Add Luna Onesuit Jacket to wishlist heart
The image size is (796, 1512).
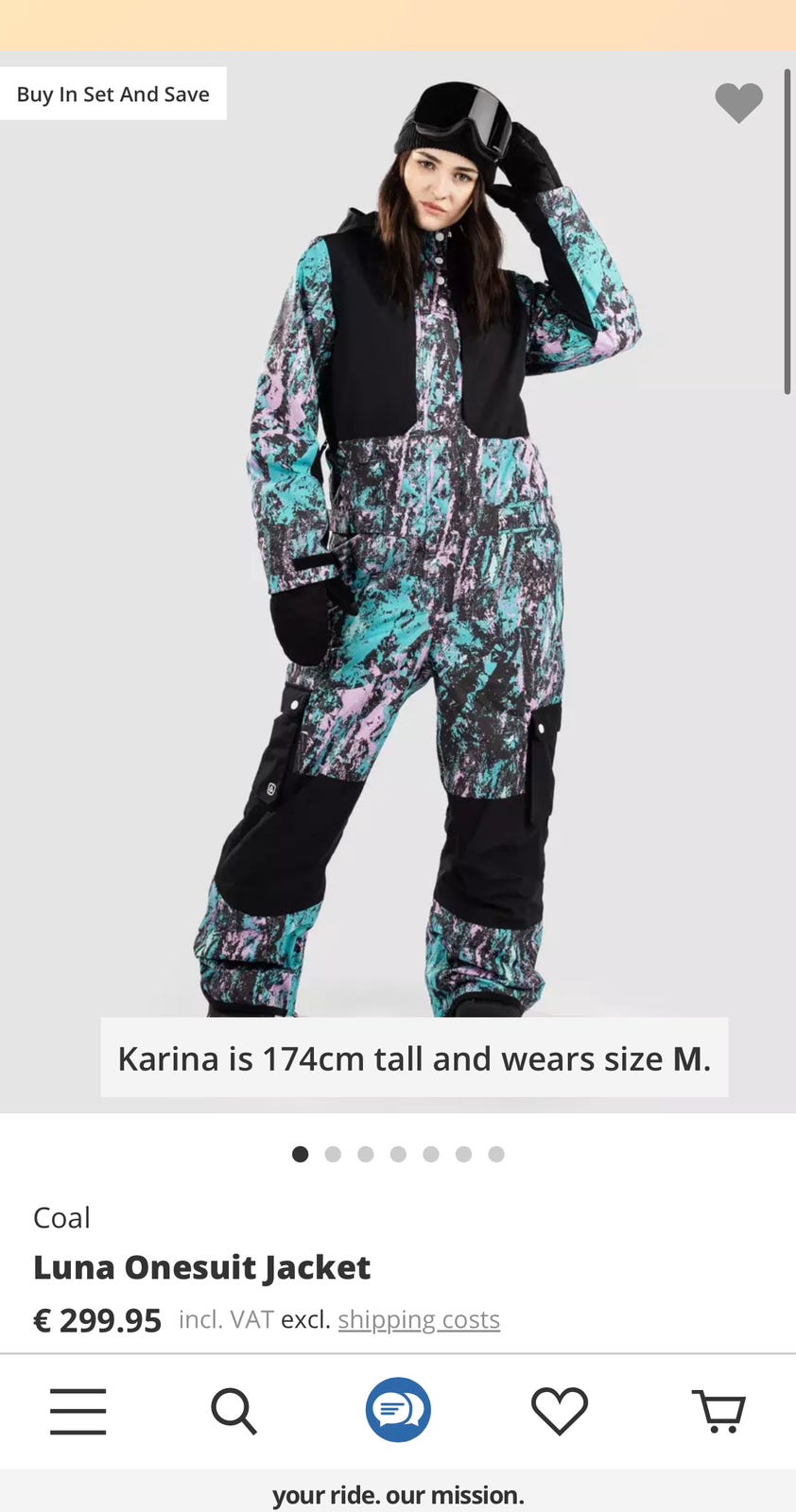(738, 103)
